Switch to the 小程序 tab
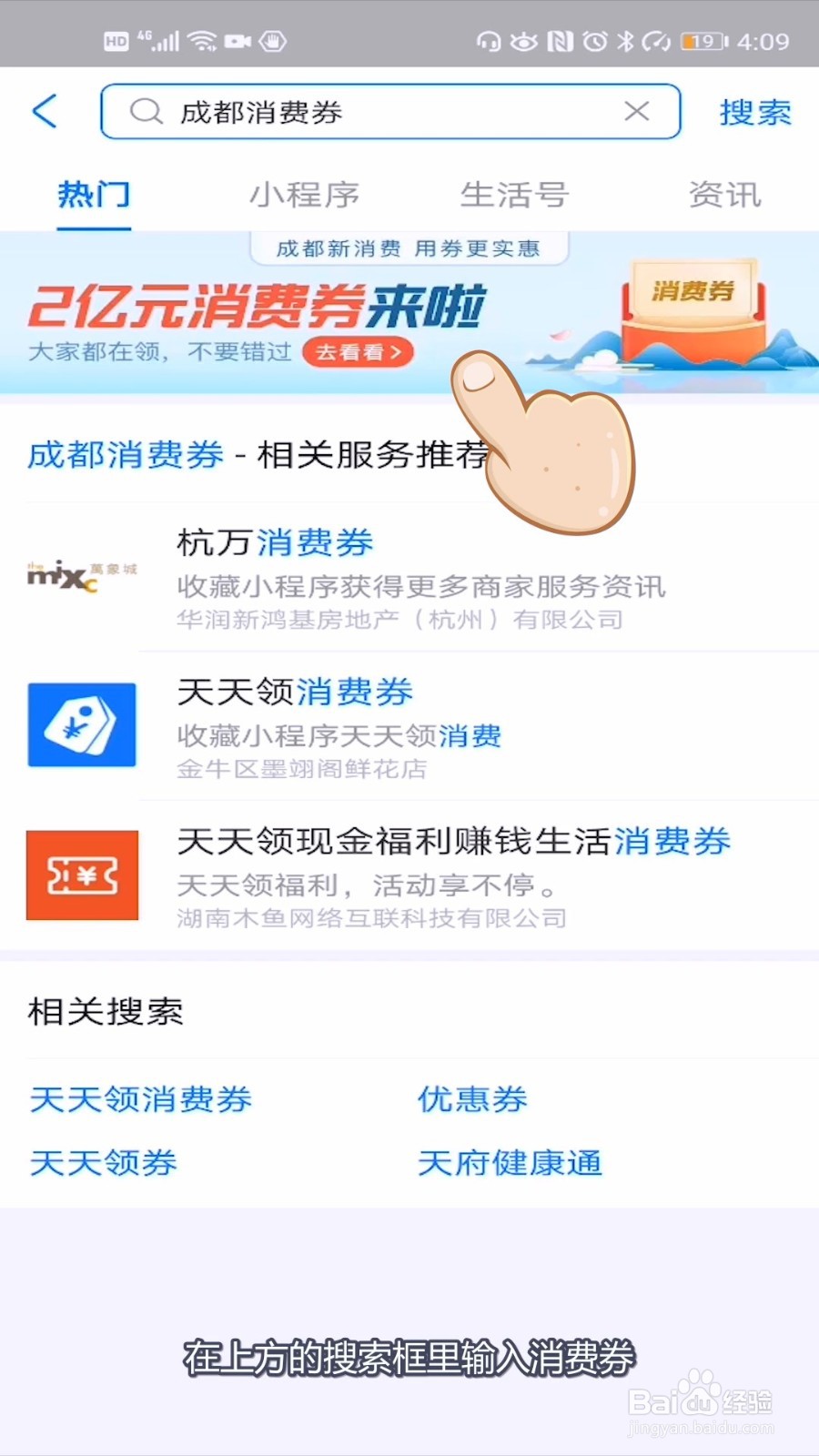 coord(305,194)
